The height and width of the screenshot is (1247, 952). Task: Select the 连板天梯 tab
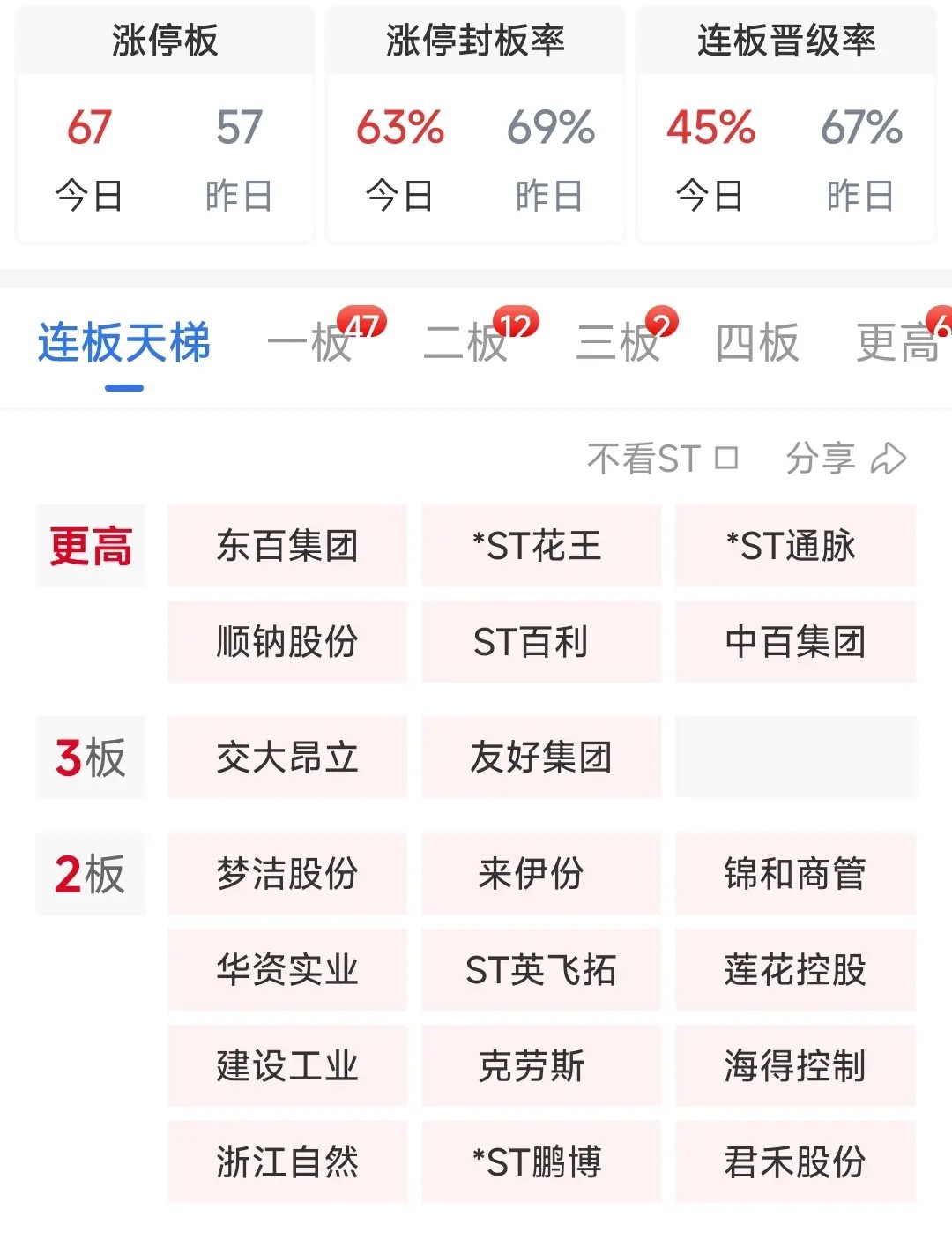[124, 344]
